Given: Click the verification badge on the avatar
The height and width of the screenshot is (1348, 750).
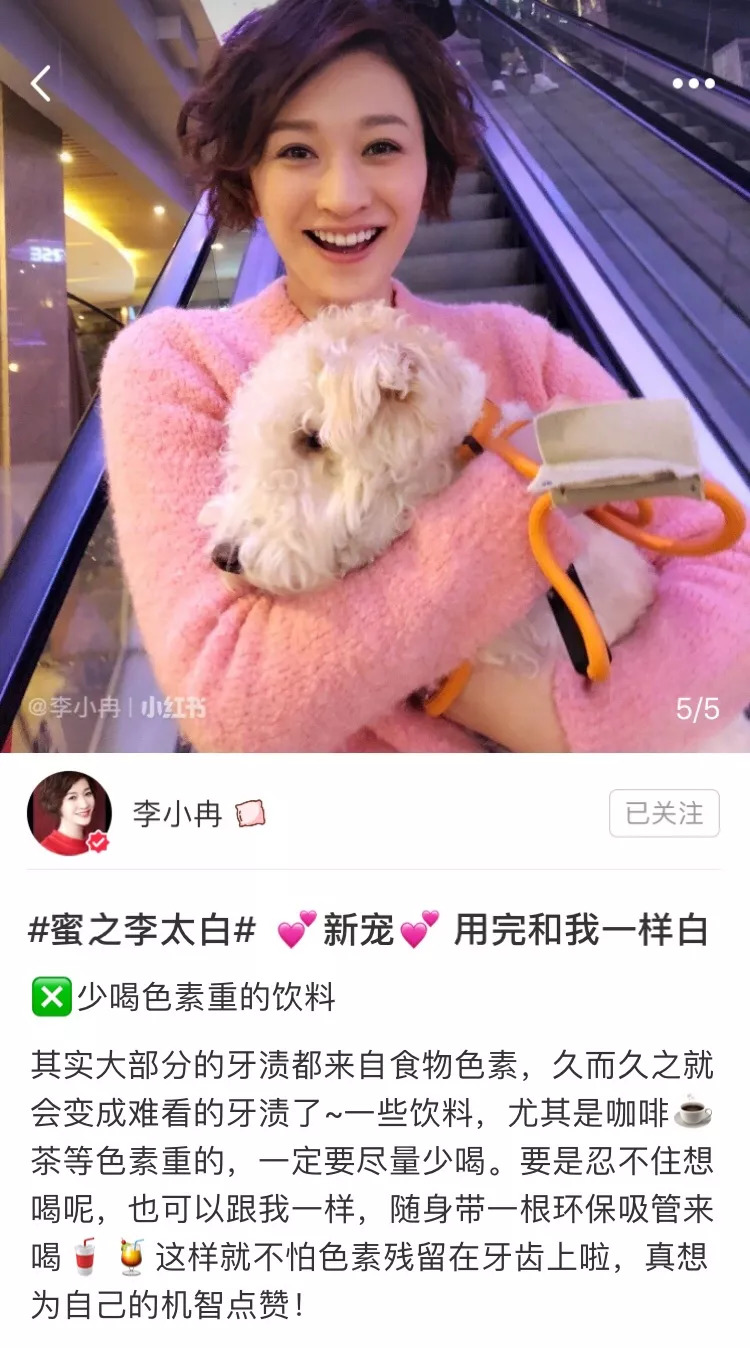Looking at the screenshot, I should [x=97, y=842].
